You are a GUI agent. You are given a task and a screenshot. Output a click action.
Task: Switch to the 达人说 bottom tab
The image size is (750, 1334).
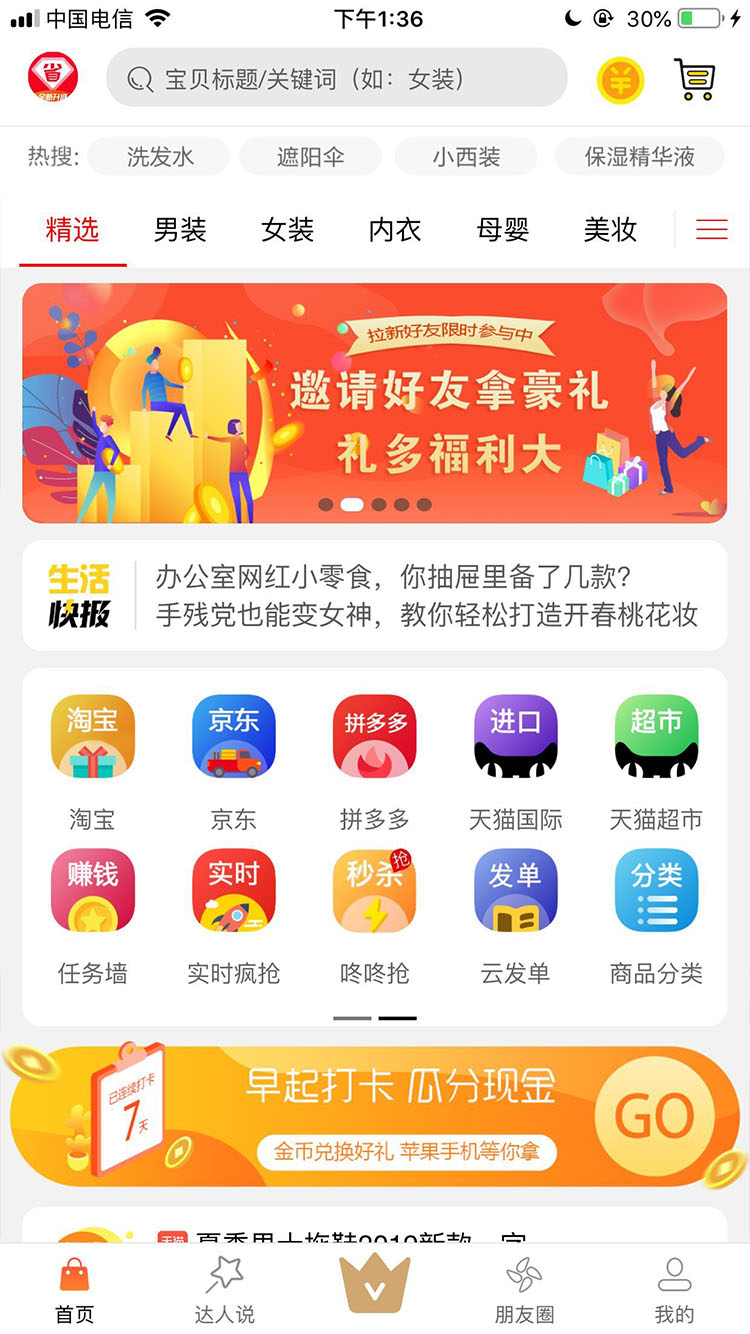(x=224, y=1289)
